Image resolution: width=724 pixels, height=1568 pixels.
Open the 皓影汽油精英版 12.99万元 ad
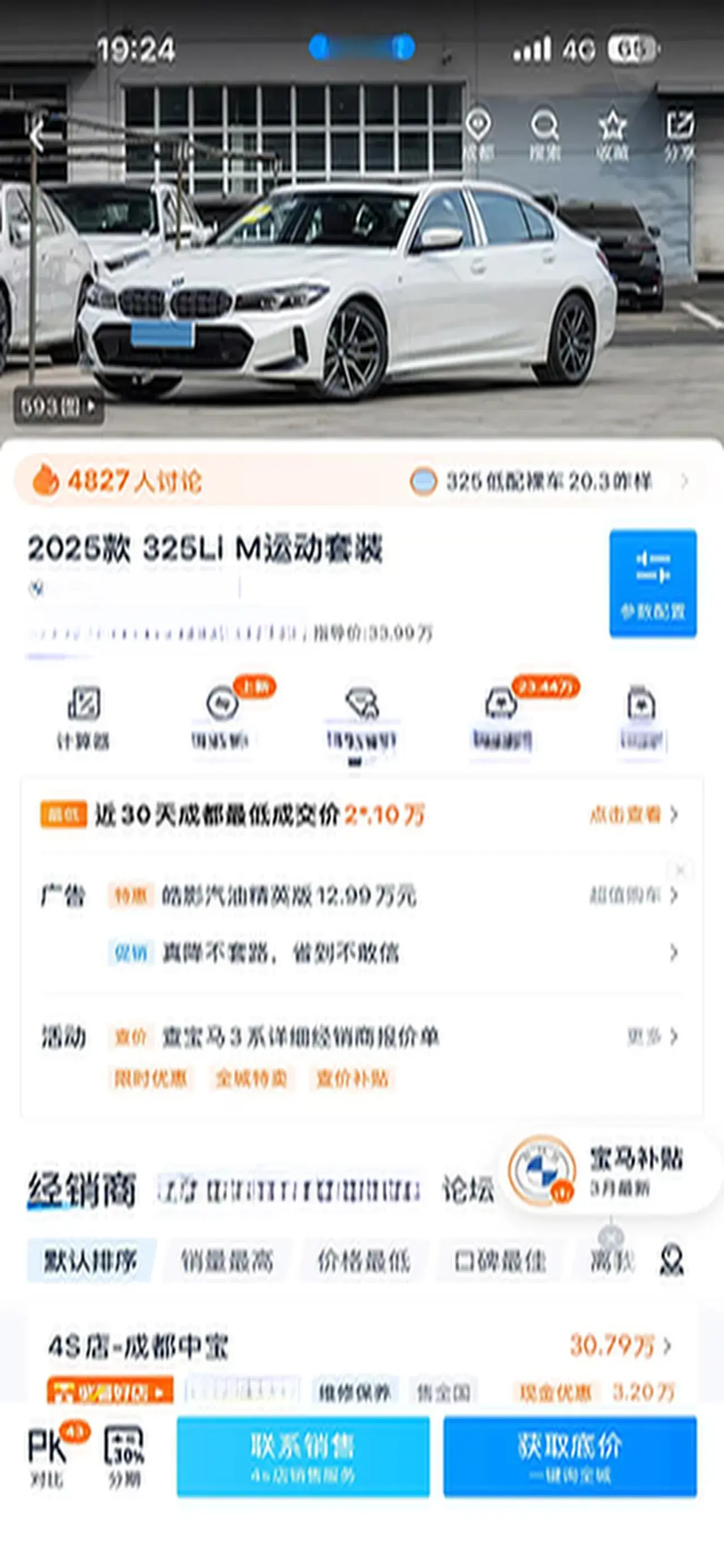[288, 896]
